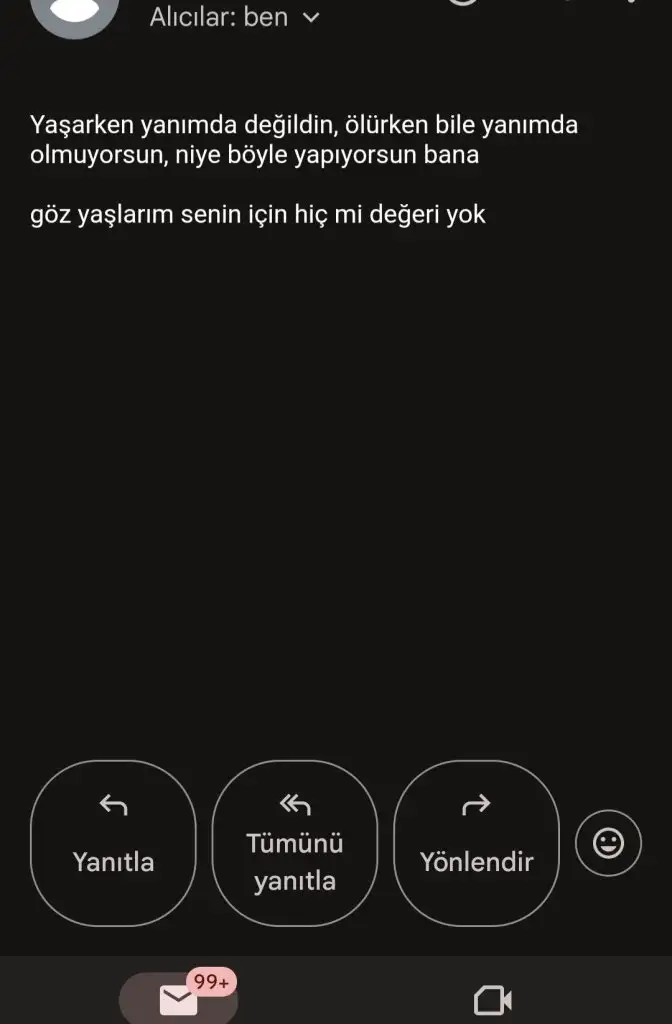Forward the email with Yönlendir

(476, 843)
